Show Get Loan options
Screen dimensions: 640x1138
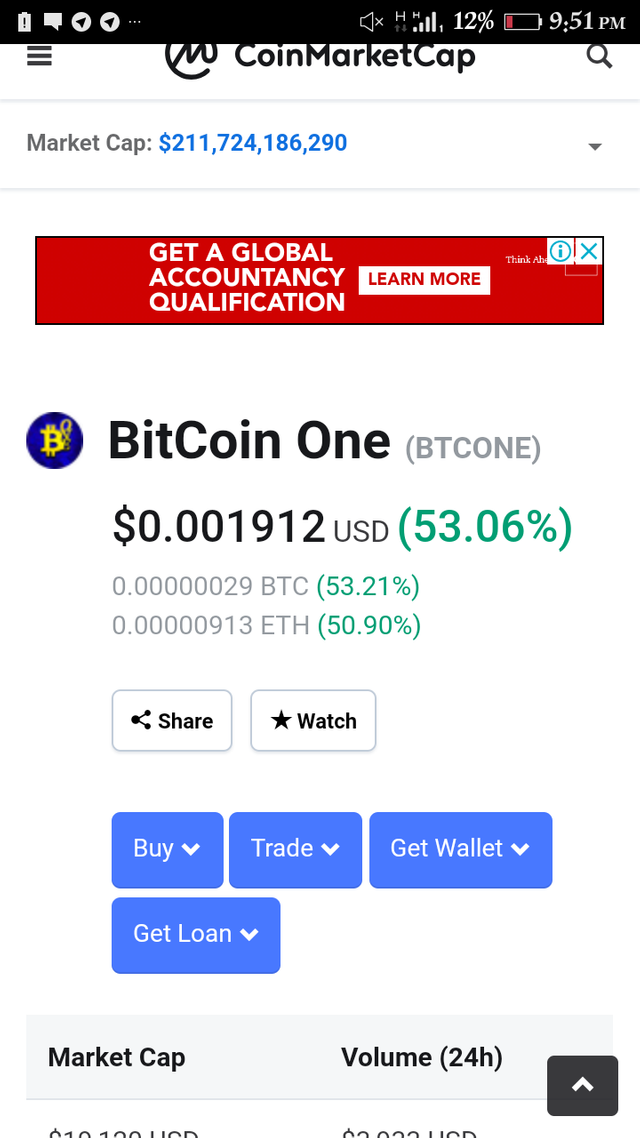(x=196, y=934)
